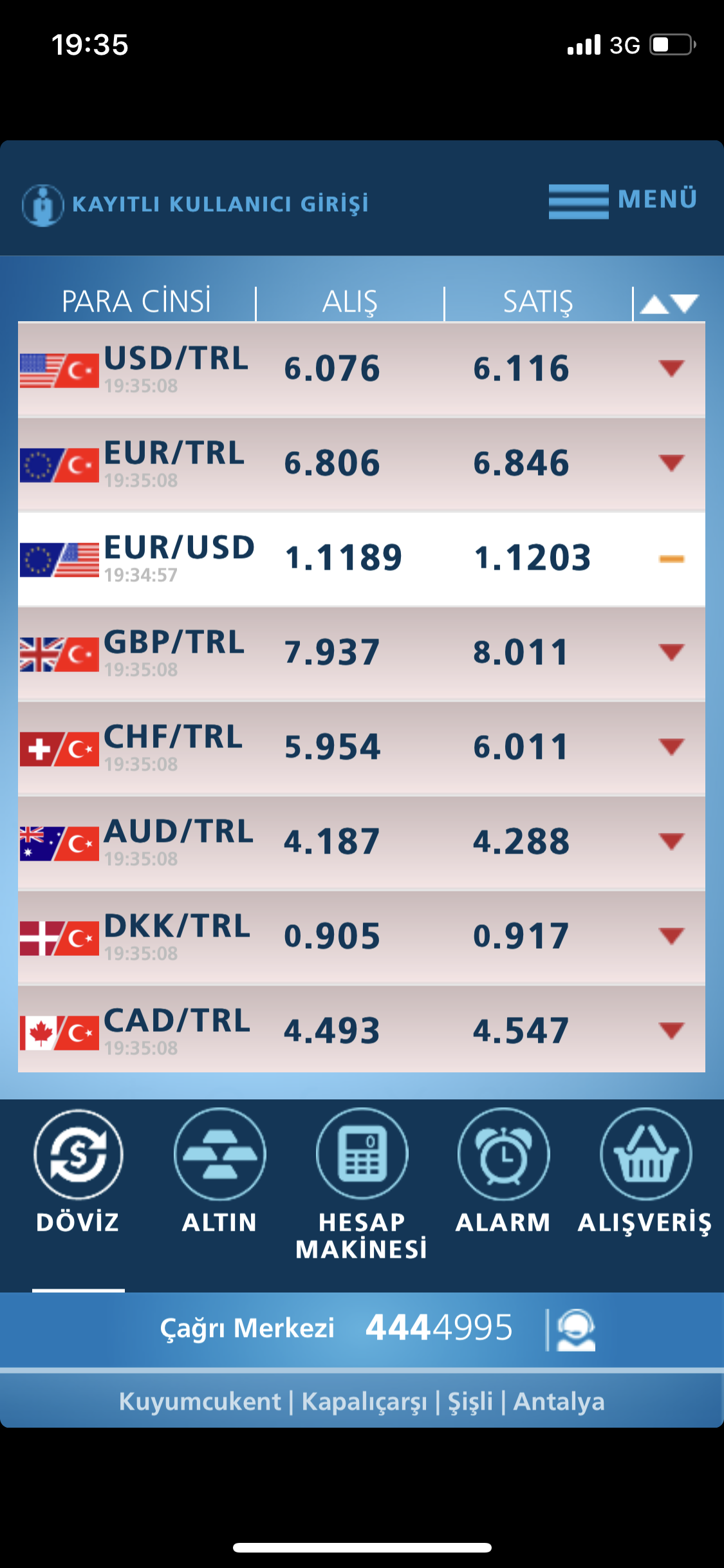Select the AUD/TRL row

pyautogui.click(x=361, y=843)
